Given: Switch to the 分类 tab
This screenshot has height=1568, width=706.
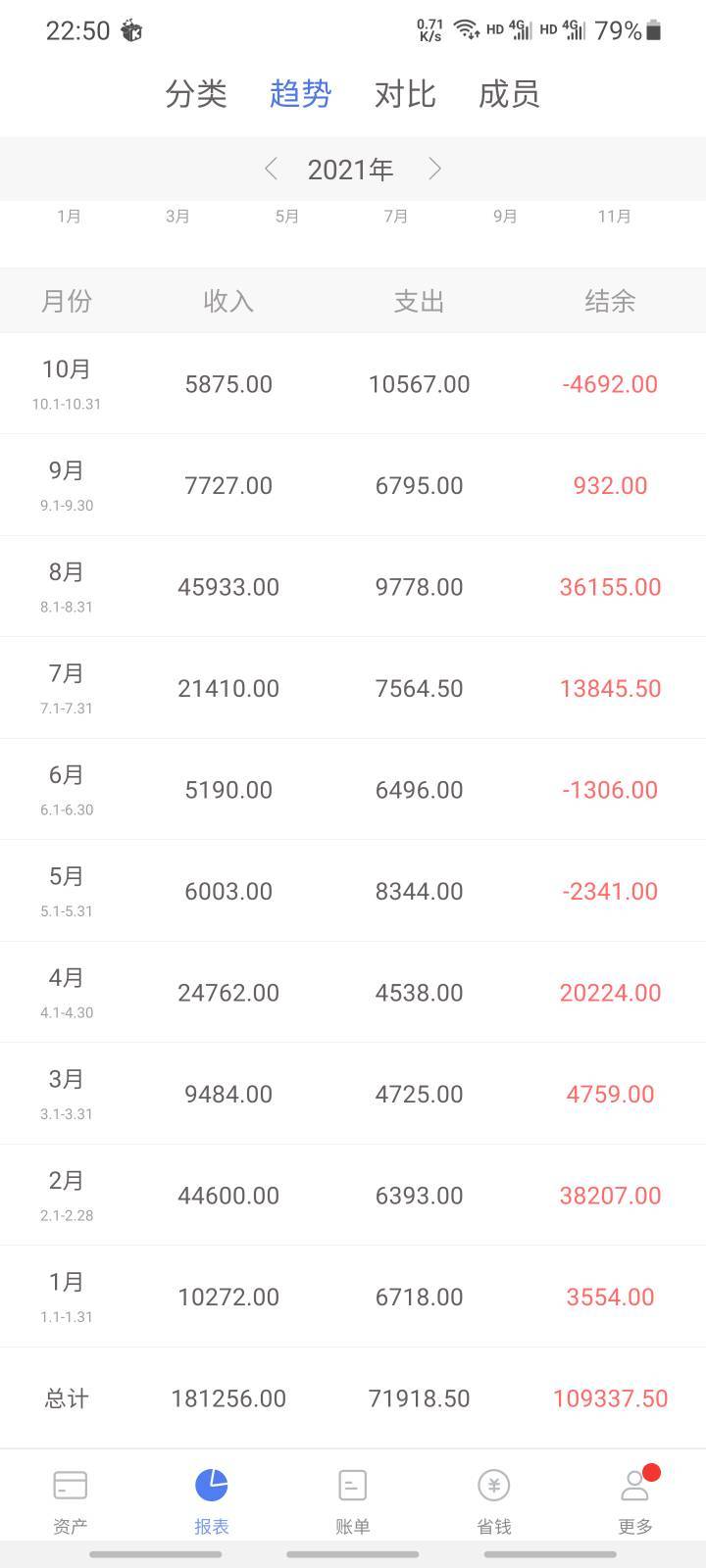Looking at the screenshot, I should [x=196, y=94].
